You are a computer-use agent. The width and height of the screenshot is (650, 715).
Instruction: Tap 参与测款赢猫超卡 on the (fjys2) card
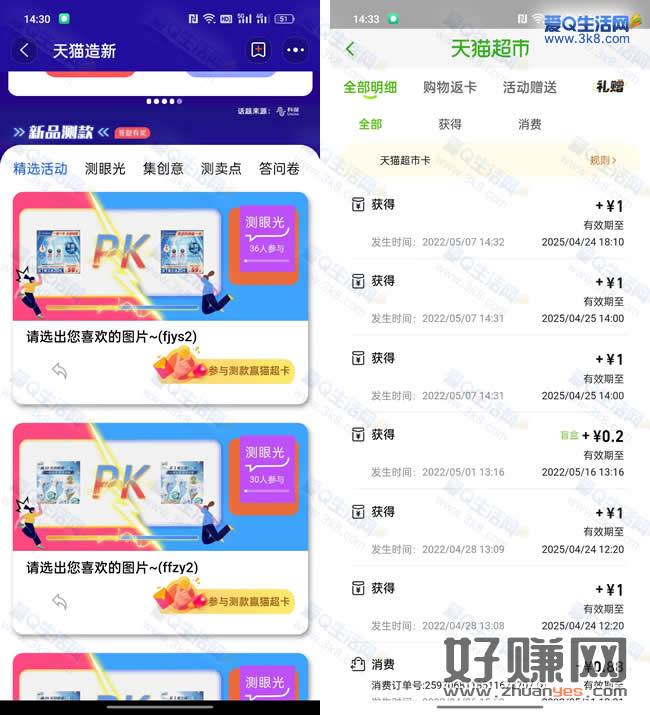224,371
